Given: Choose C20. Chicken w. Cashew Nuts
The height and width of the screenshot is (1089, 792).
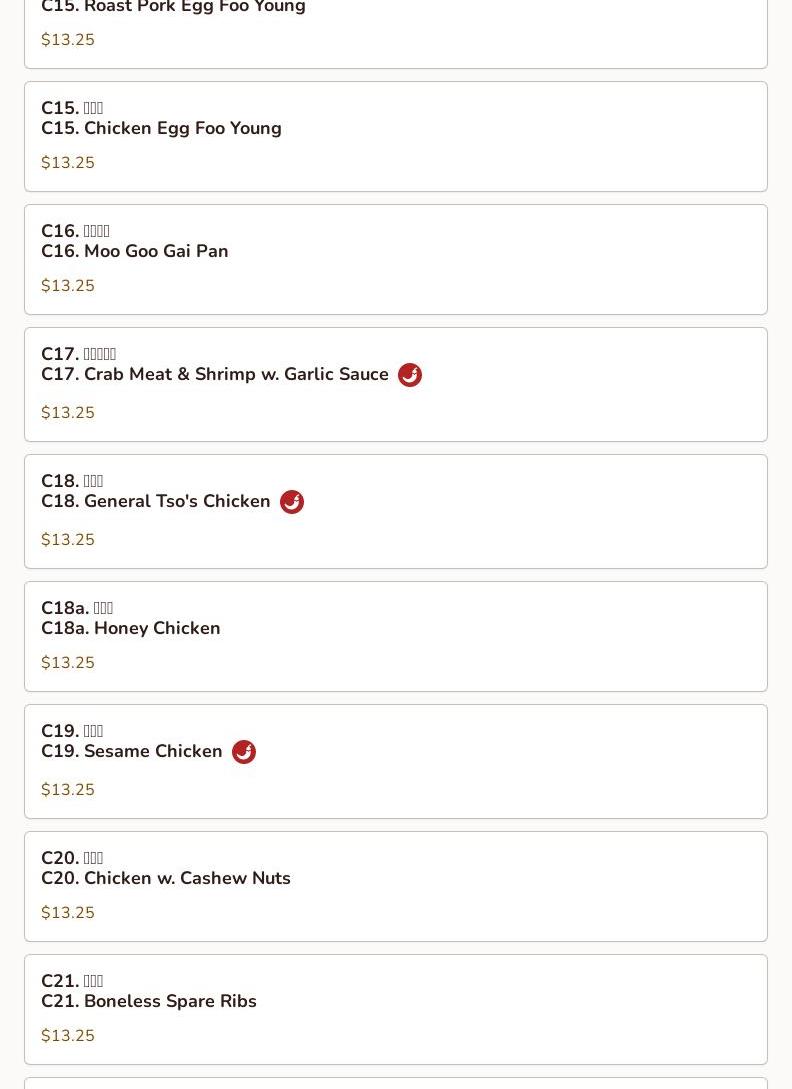Looking at the screenshot, I should coord(395,886).
